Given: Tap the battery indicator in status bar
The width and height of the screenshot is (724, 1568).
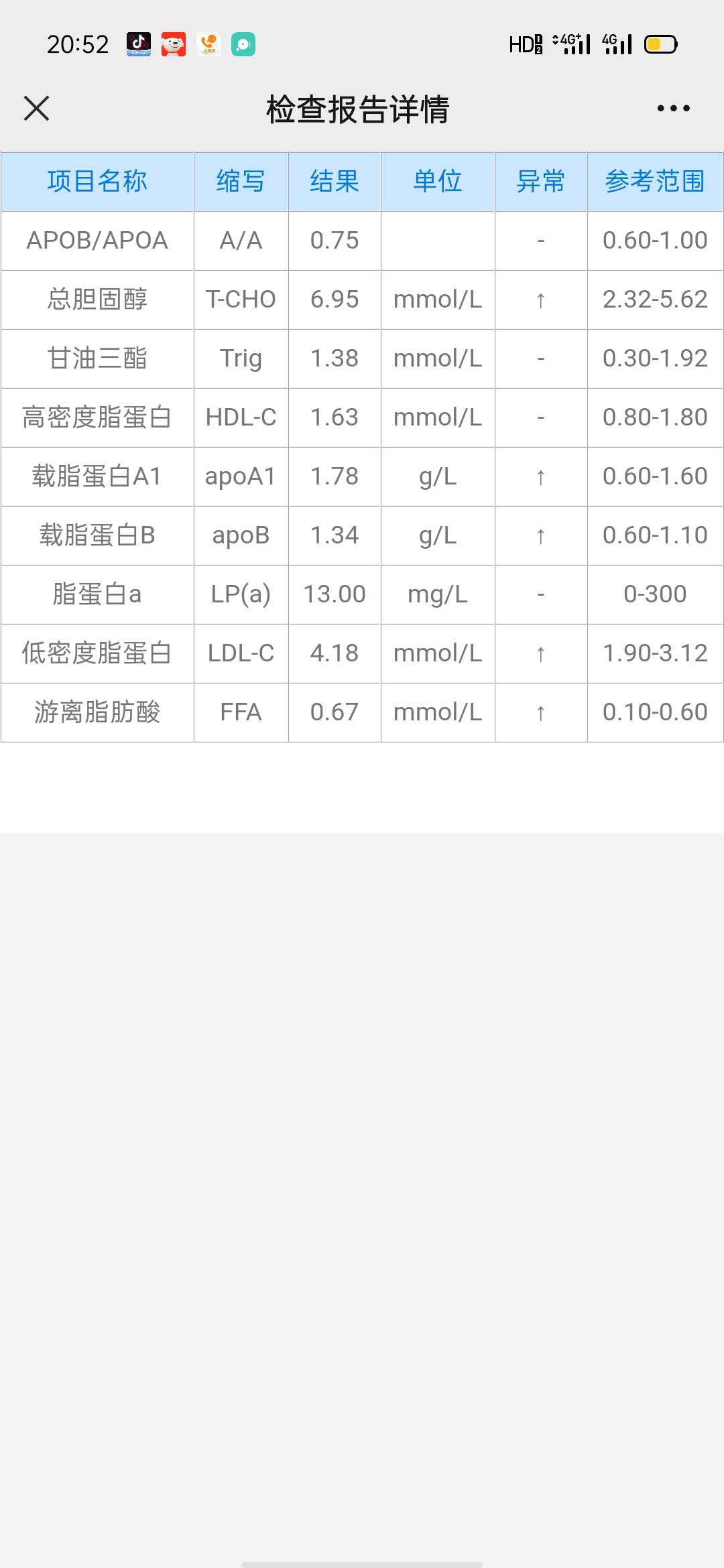Looking at the screenshot, I should [660, 43].
